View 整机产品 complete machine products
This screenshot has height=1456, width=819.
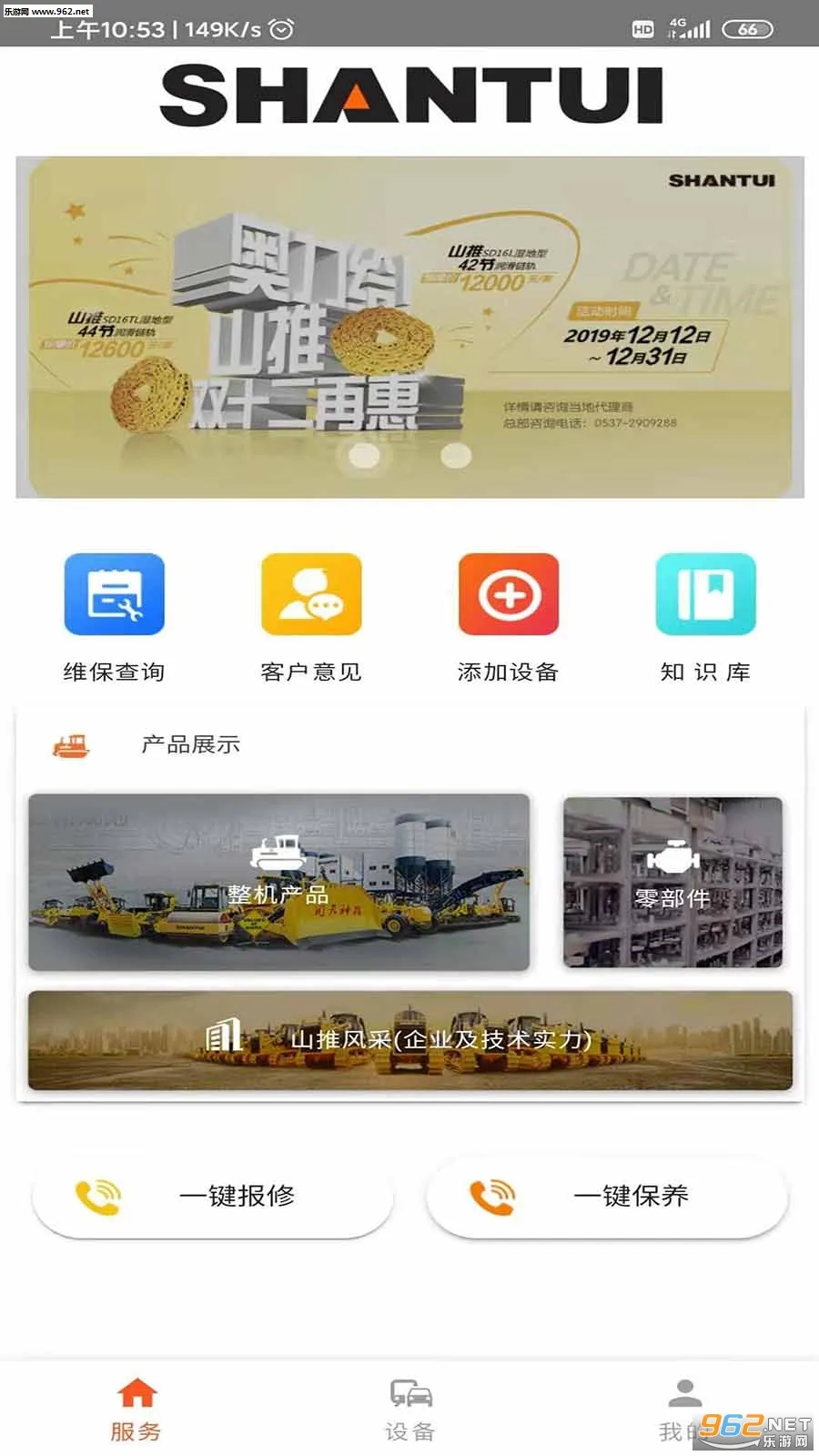point(278,882)
